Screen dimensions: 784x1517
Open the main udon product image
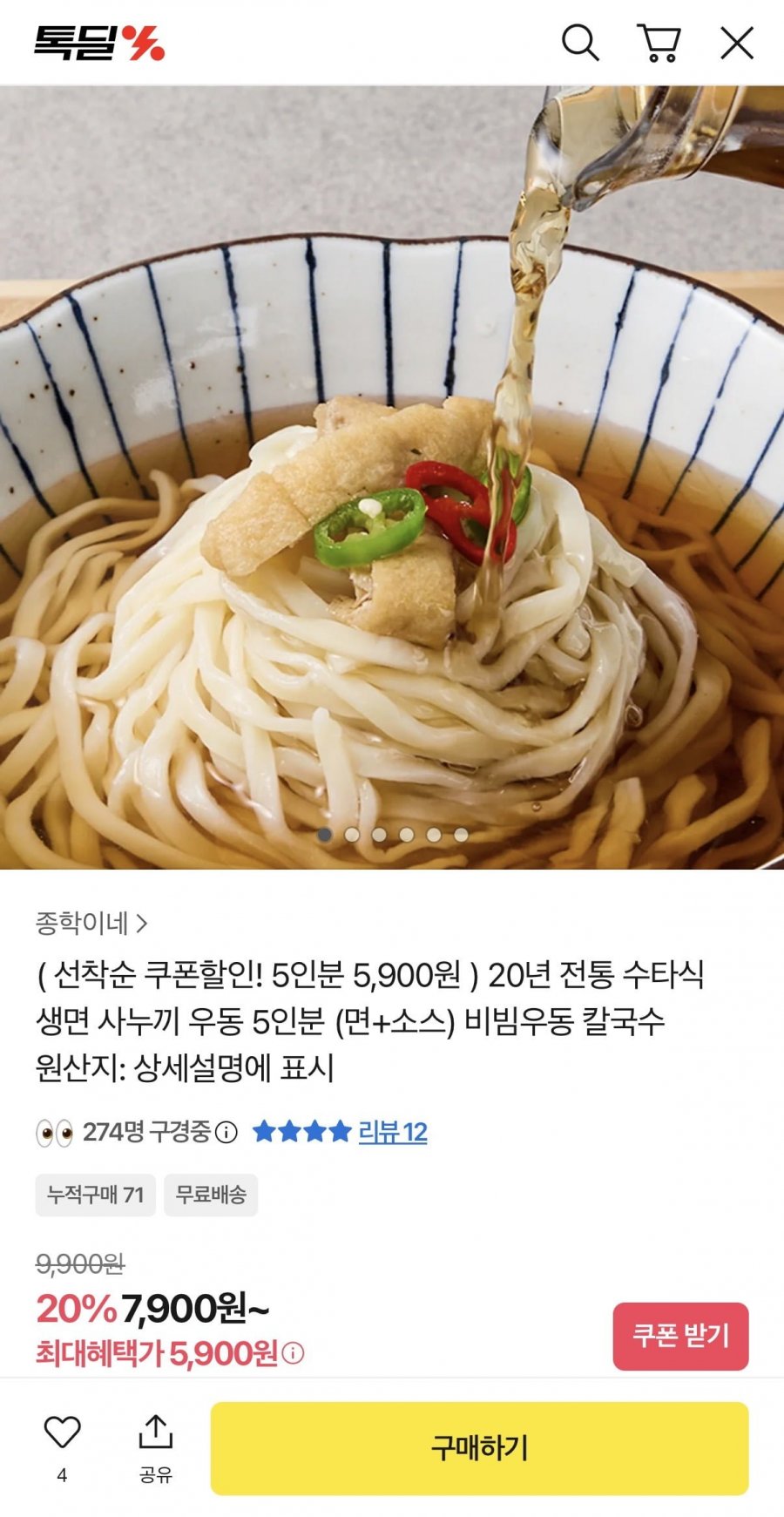point(392,477)
